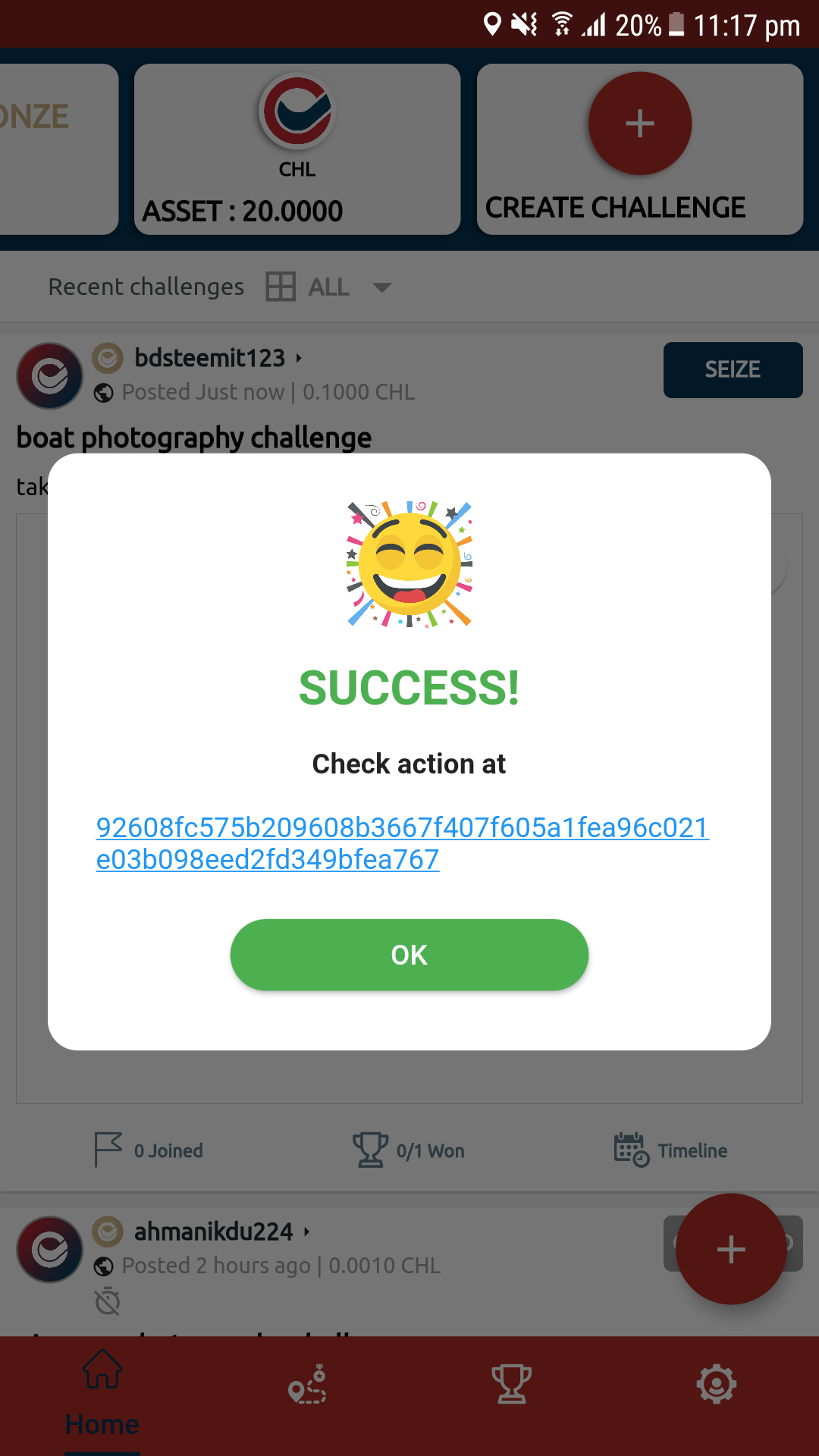View Timeline of boat photography challenge
This screenshot has height=1456, width=819.
[x=670, y=1150]
